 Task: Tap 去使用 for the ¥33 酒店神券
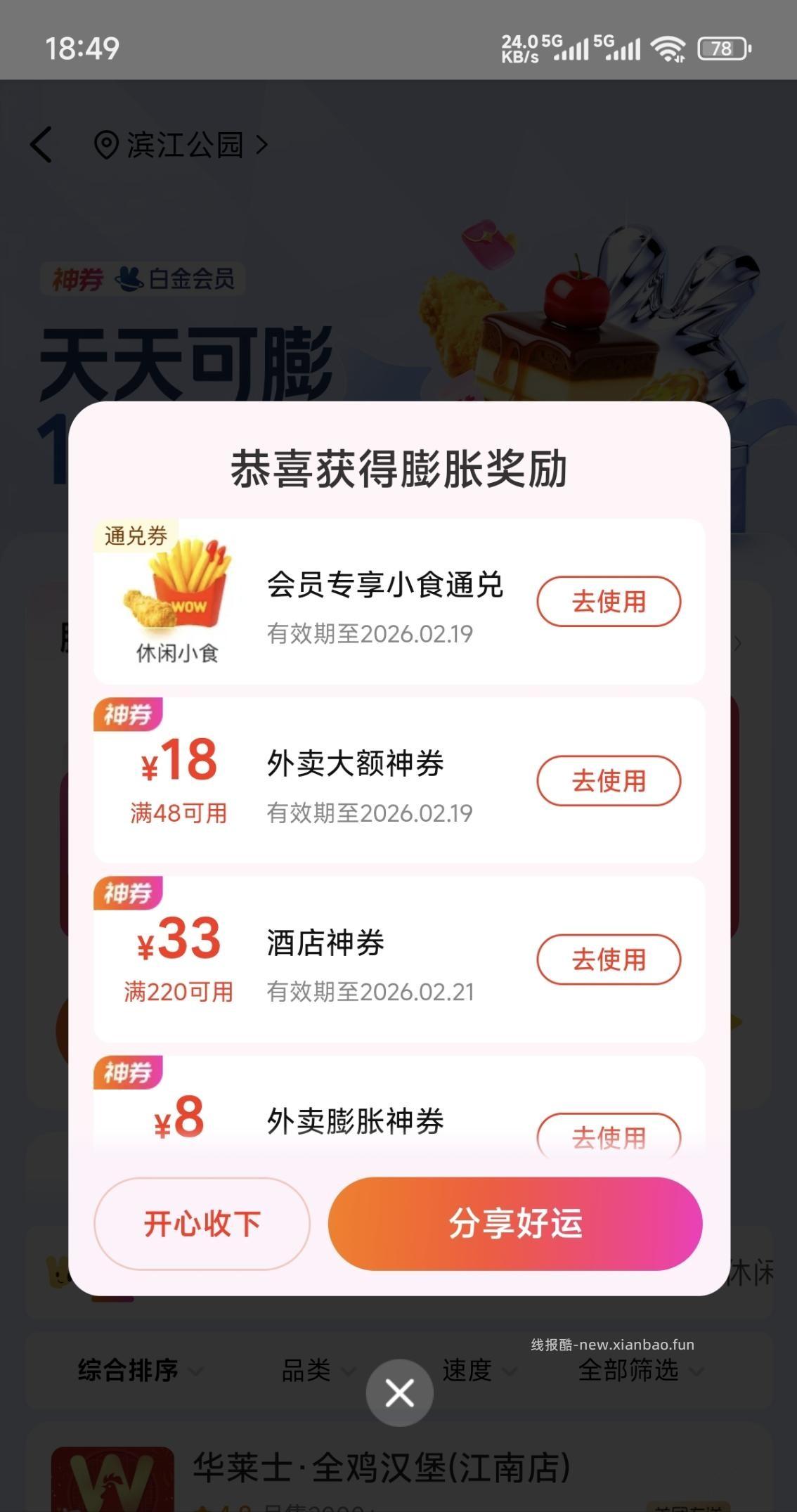609,958
